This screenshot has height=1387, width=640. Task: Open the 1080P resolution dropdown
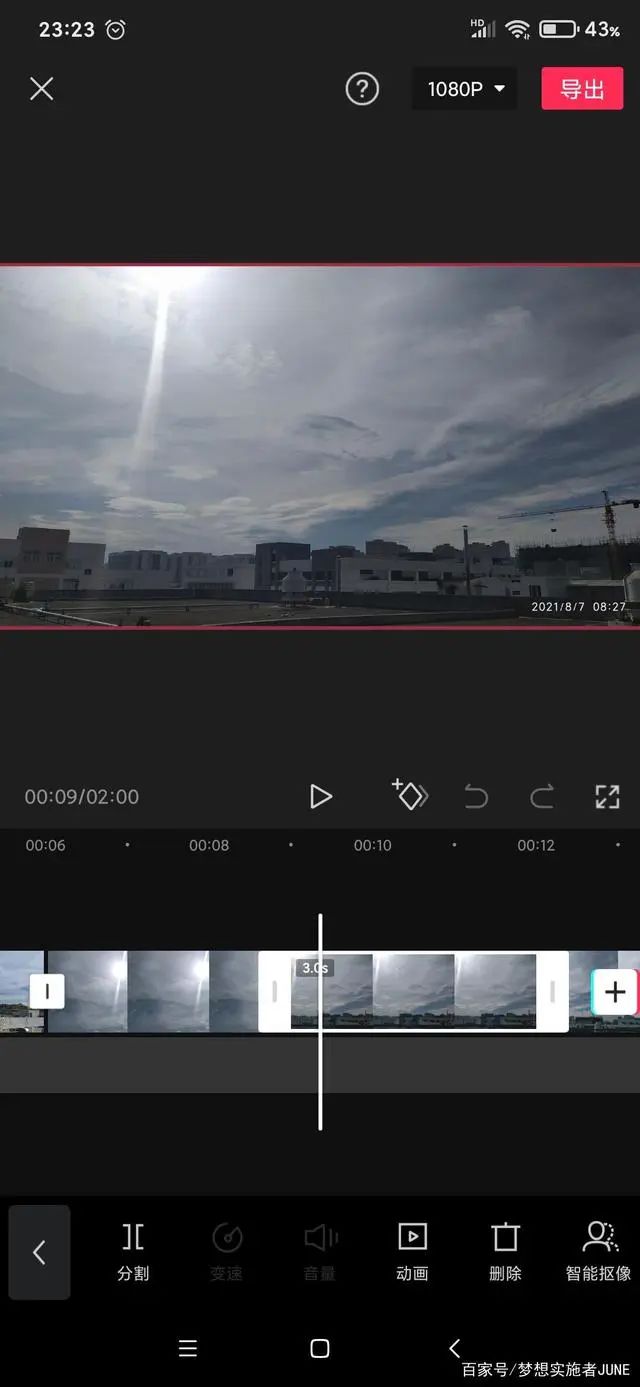[465, 89]
